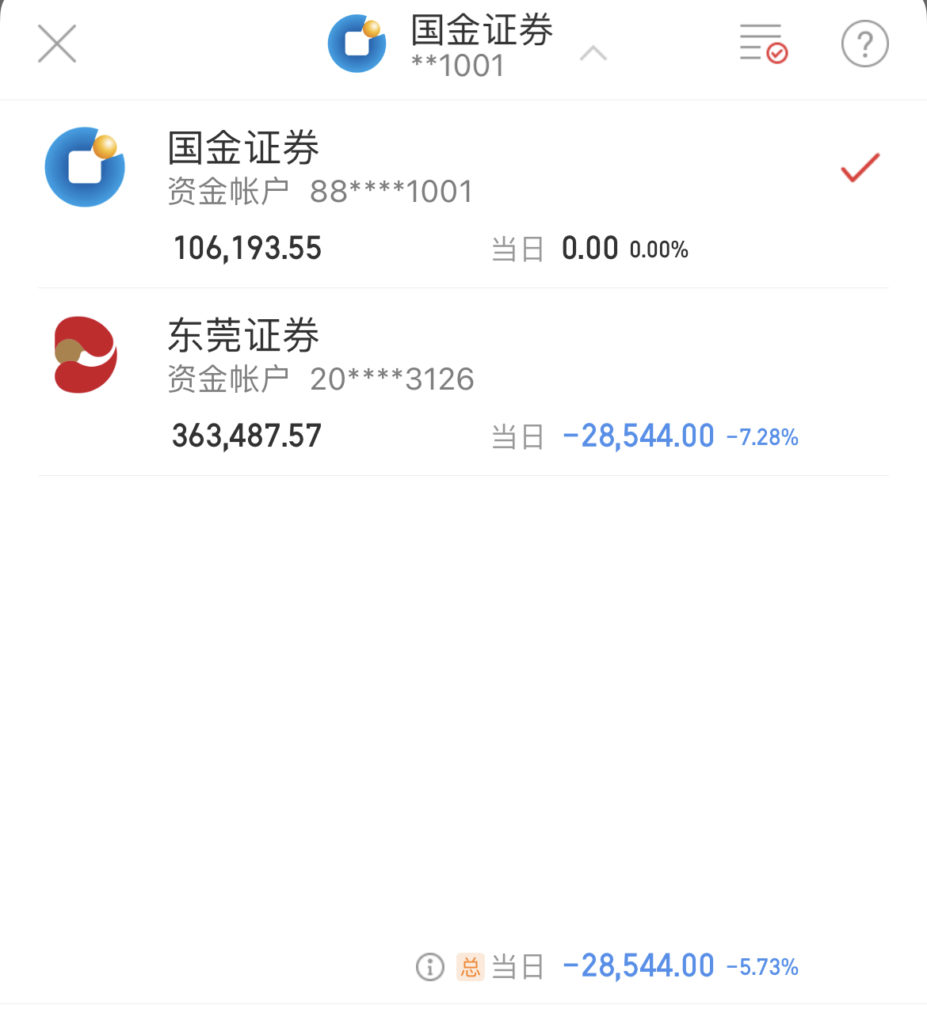Switch to the 东莞证券 account
Viewport: 927px width, 1024px height.
(x=462, y=382)
